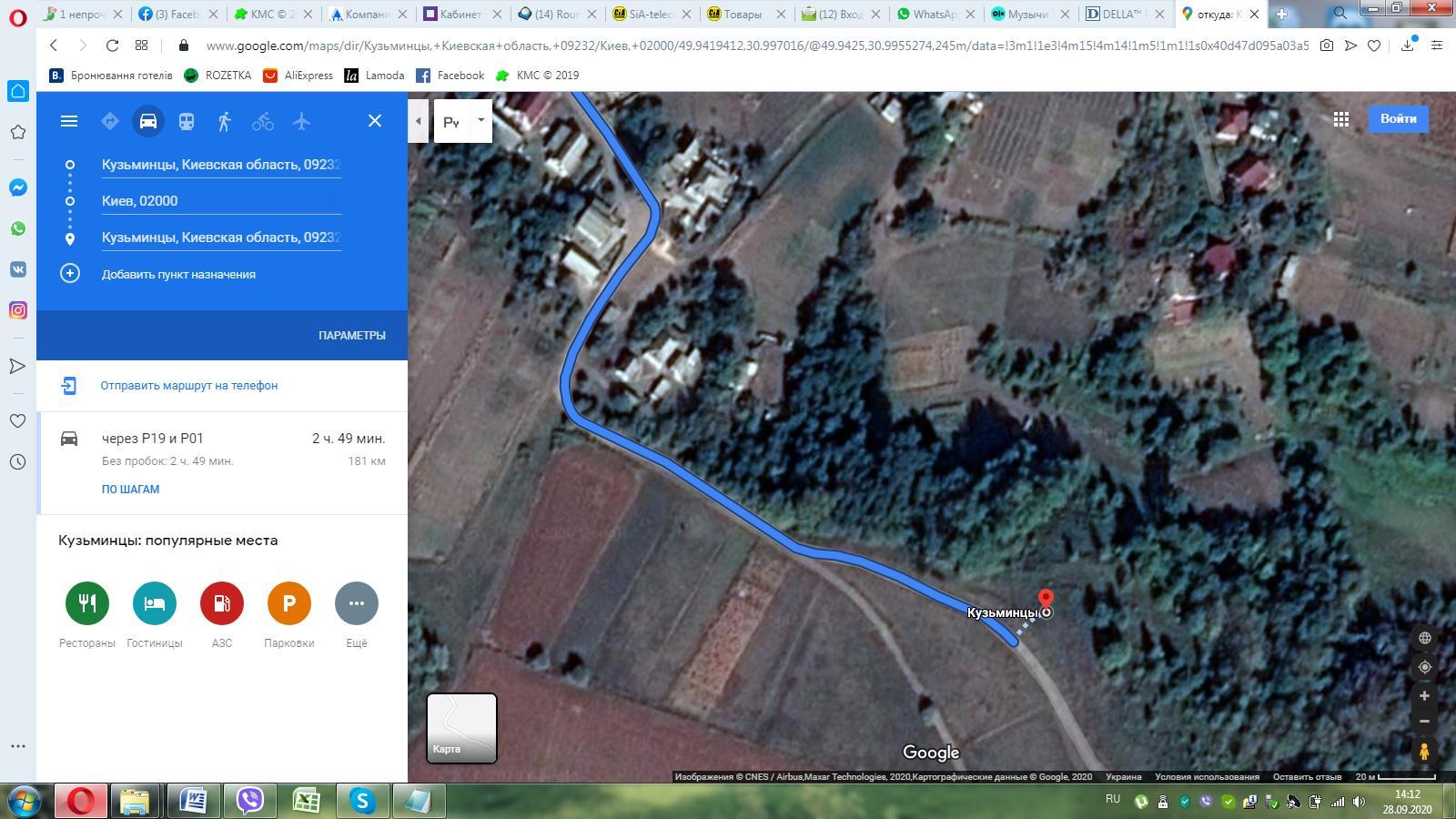Switch to public transit mode
The image size is (1456, 819).
(187, 121)
